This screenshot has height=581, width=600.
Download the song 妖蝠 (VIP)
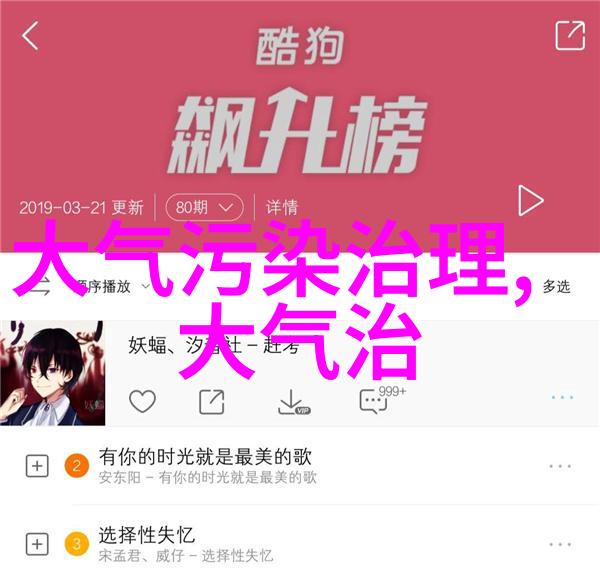click(291, 401)
